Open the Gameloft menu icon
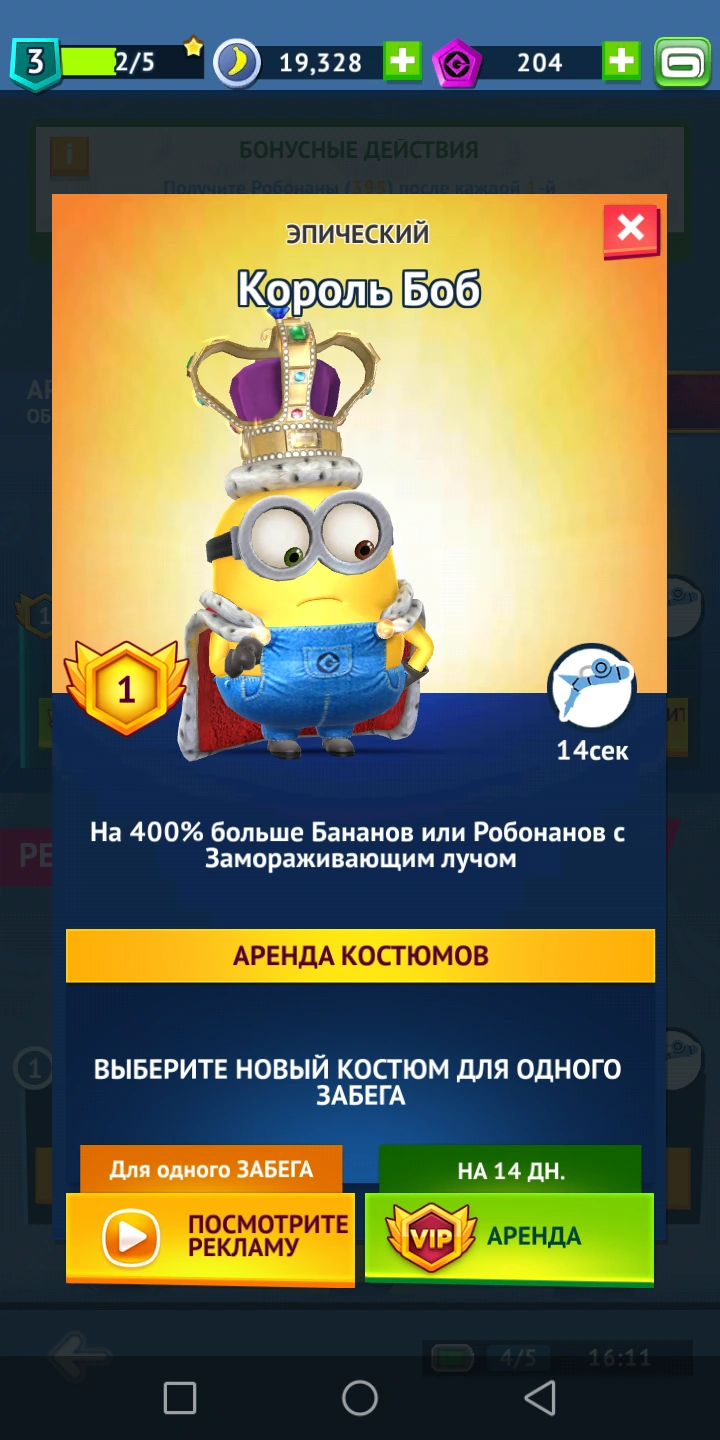Screen dimensions: 720x1440 pos(682,62)
